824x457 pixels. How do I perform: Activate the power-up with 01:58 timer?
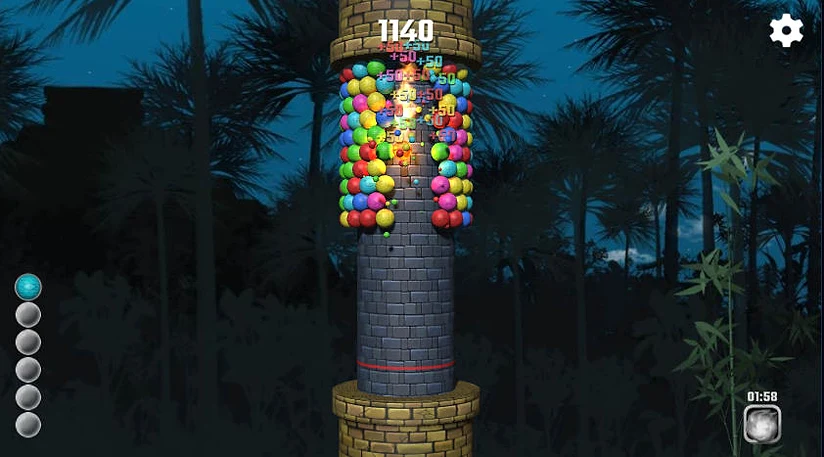click(x=762, y=423)
